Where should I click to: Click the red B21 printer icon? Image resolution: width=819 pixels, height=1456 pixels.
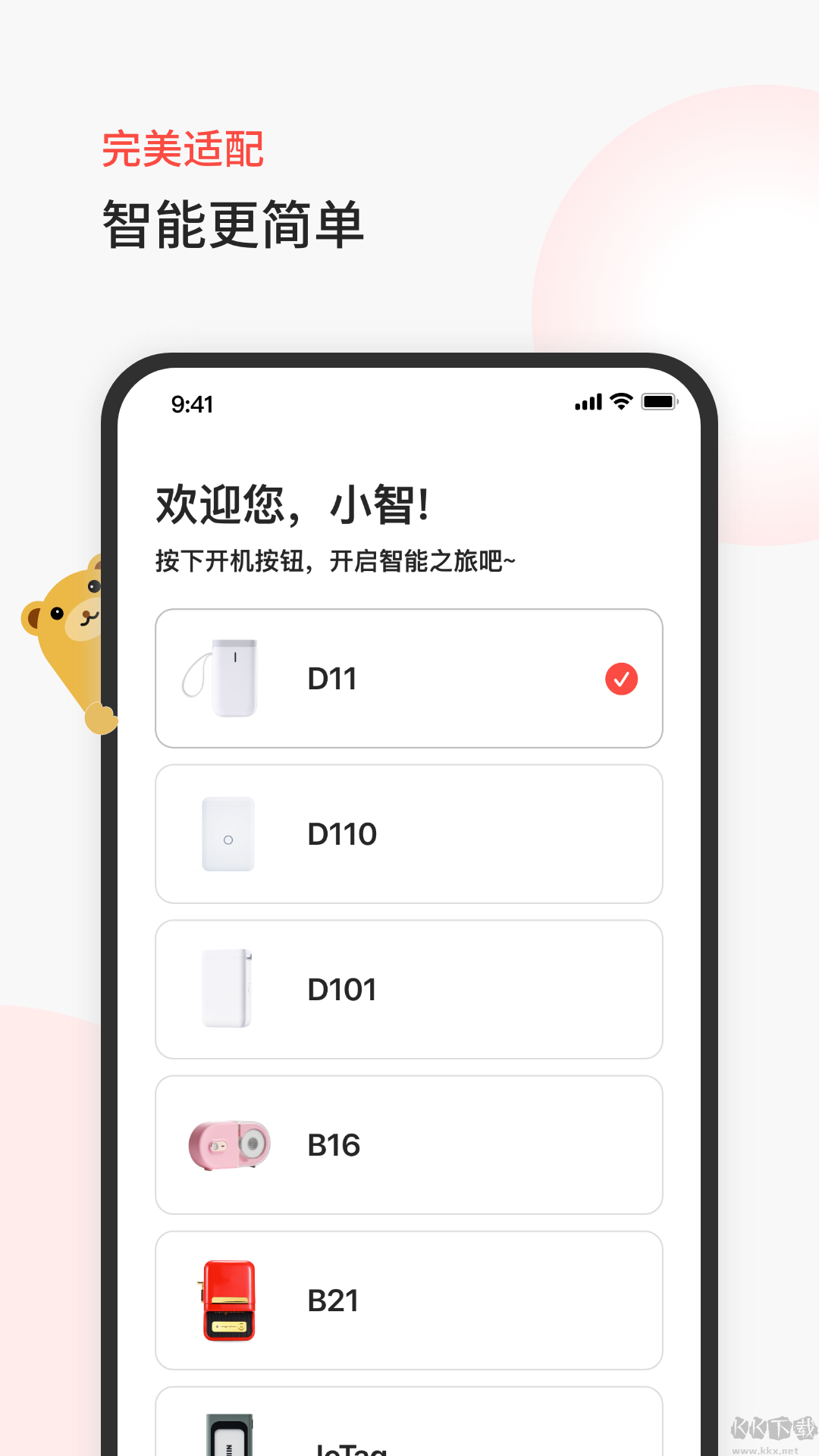click(227, 1300)
